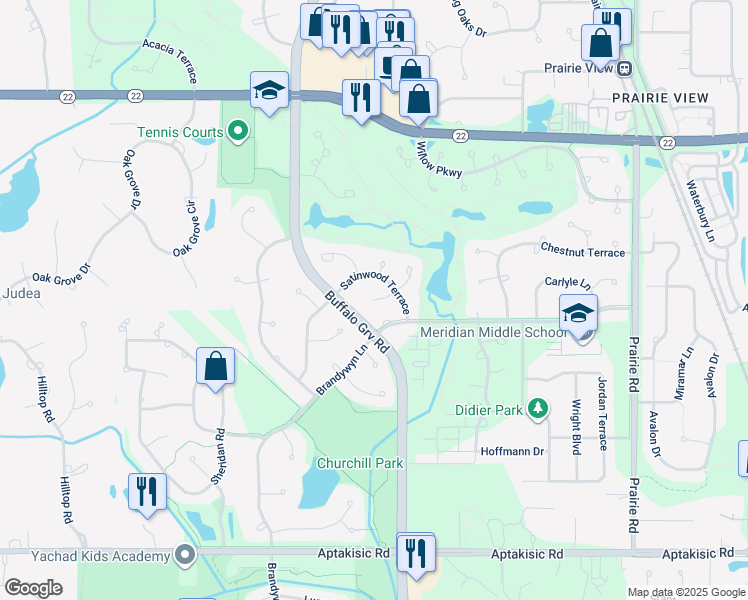Screen dimensions: 748x600
Task: Select the Prairie View train station icon
Action: pos(626,68)
